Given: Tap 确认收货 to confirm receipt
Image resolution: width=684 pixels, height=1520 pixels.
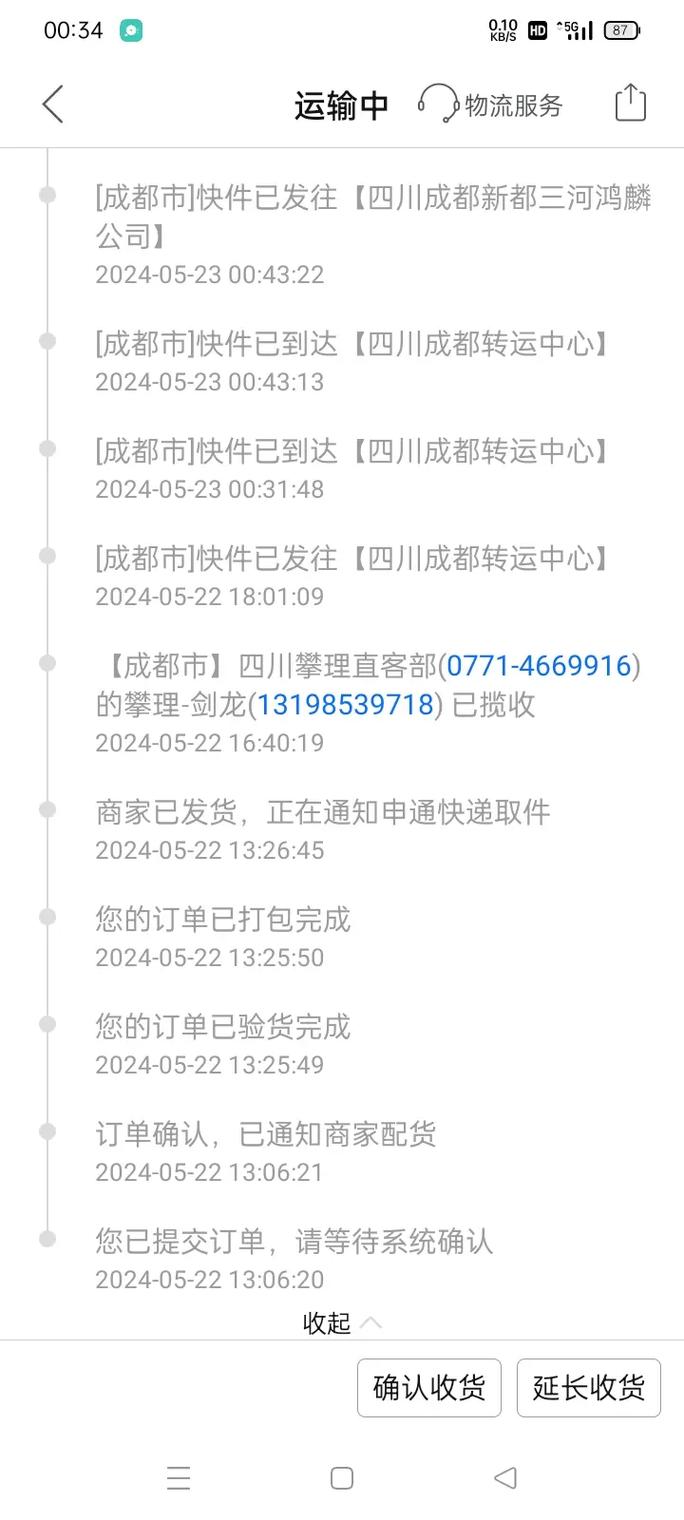Looking at the screenshot, I should 429,1387.
